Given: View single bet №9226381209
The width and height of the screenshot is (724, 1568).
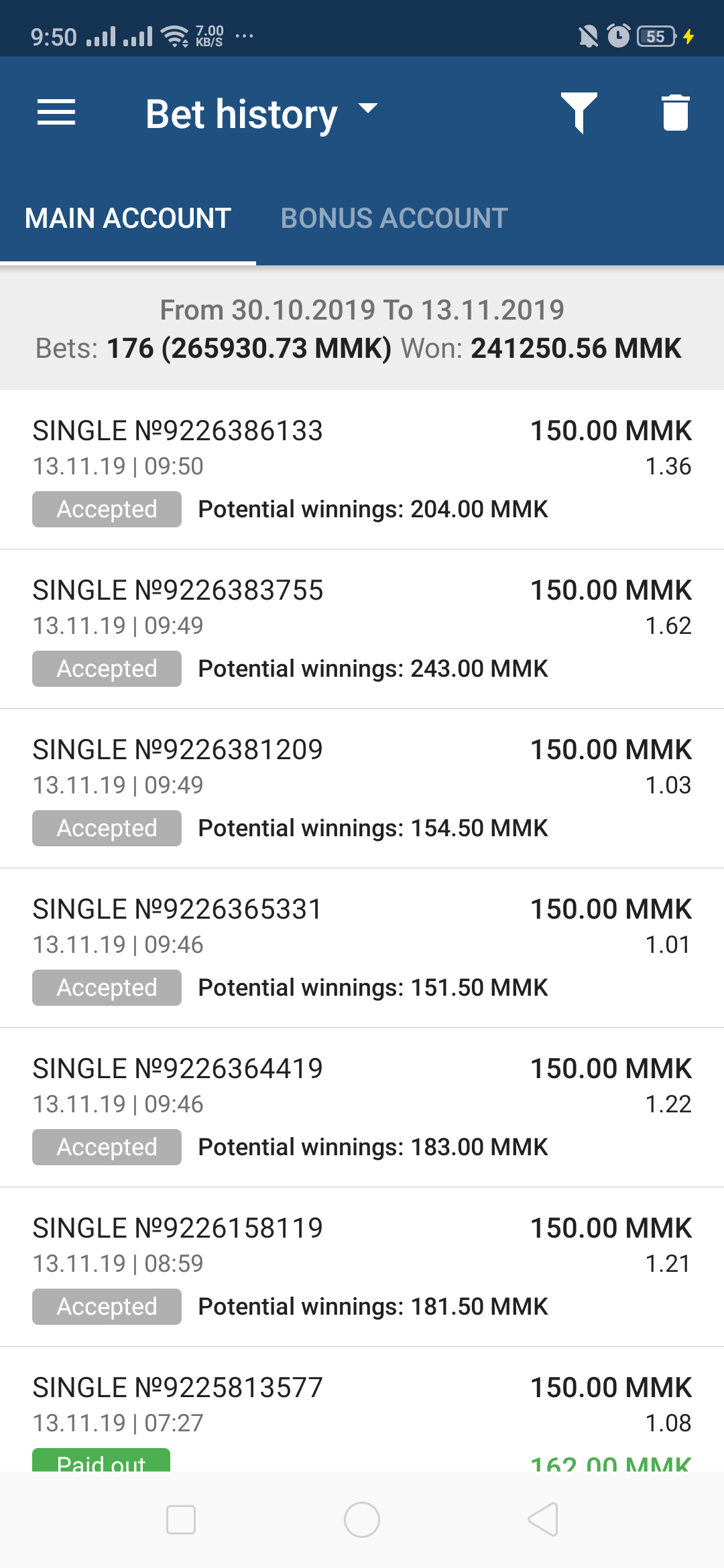Looking at the screenshot, I should coord(362,788).
